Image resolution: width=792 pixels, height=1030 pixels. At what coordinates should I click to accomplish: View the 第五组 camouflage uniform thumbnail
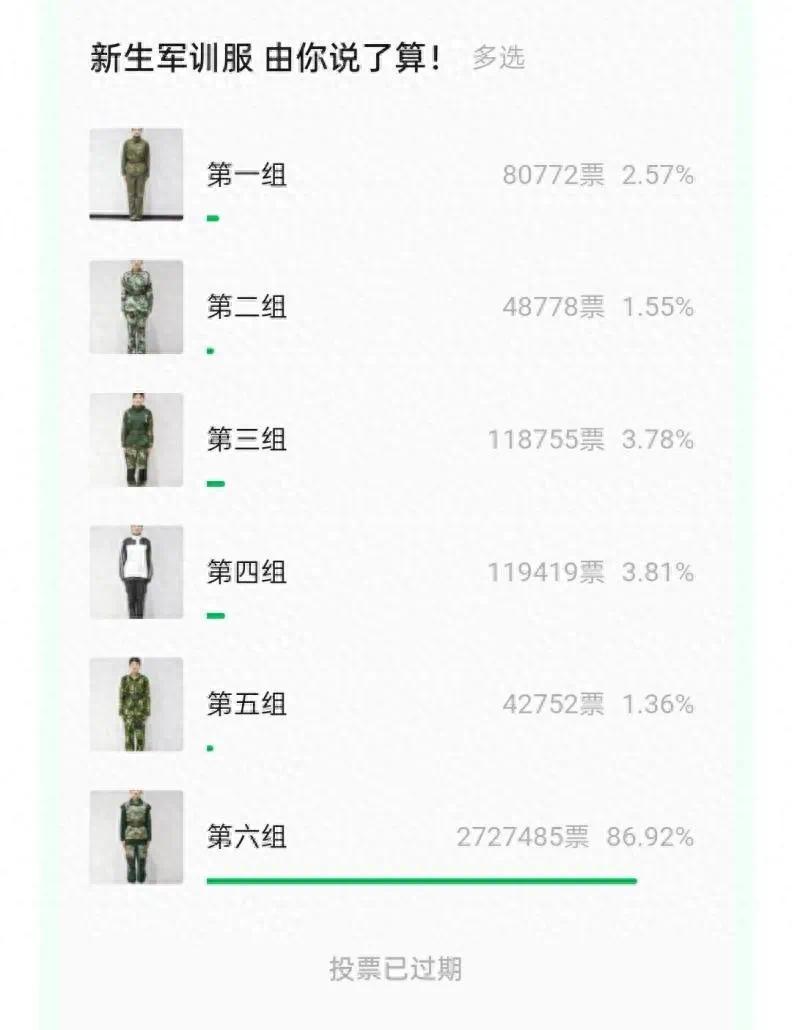pyautogui.click(x=135, y=705)
